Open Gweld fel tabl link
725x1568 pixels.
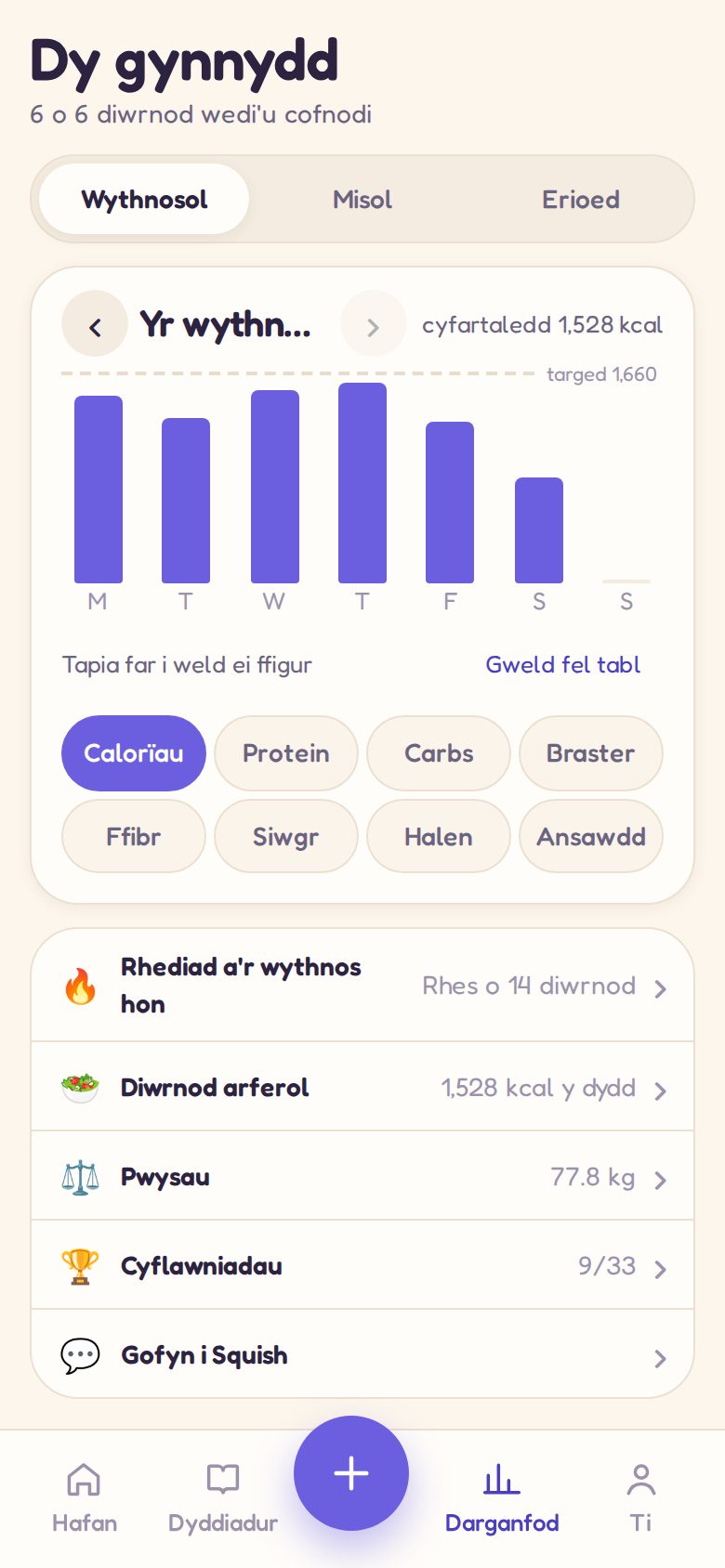coord(562,665)
